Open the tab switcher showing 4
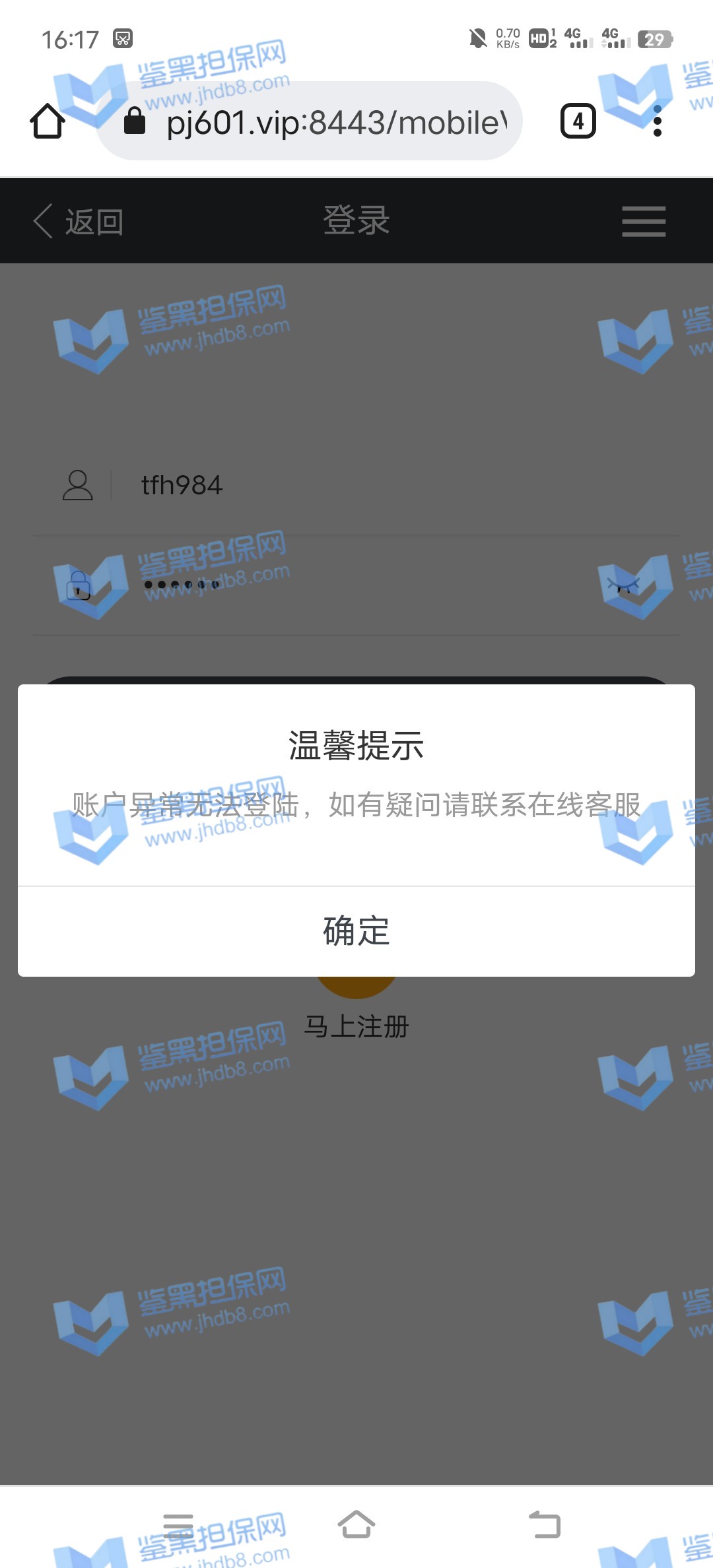 coord(578,121)
